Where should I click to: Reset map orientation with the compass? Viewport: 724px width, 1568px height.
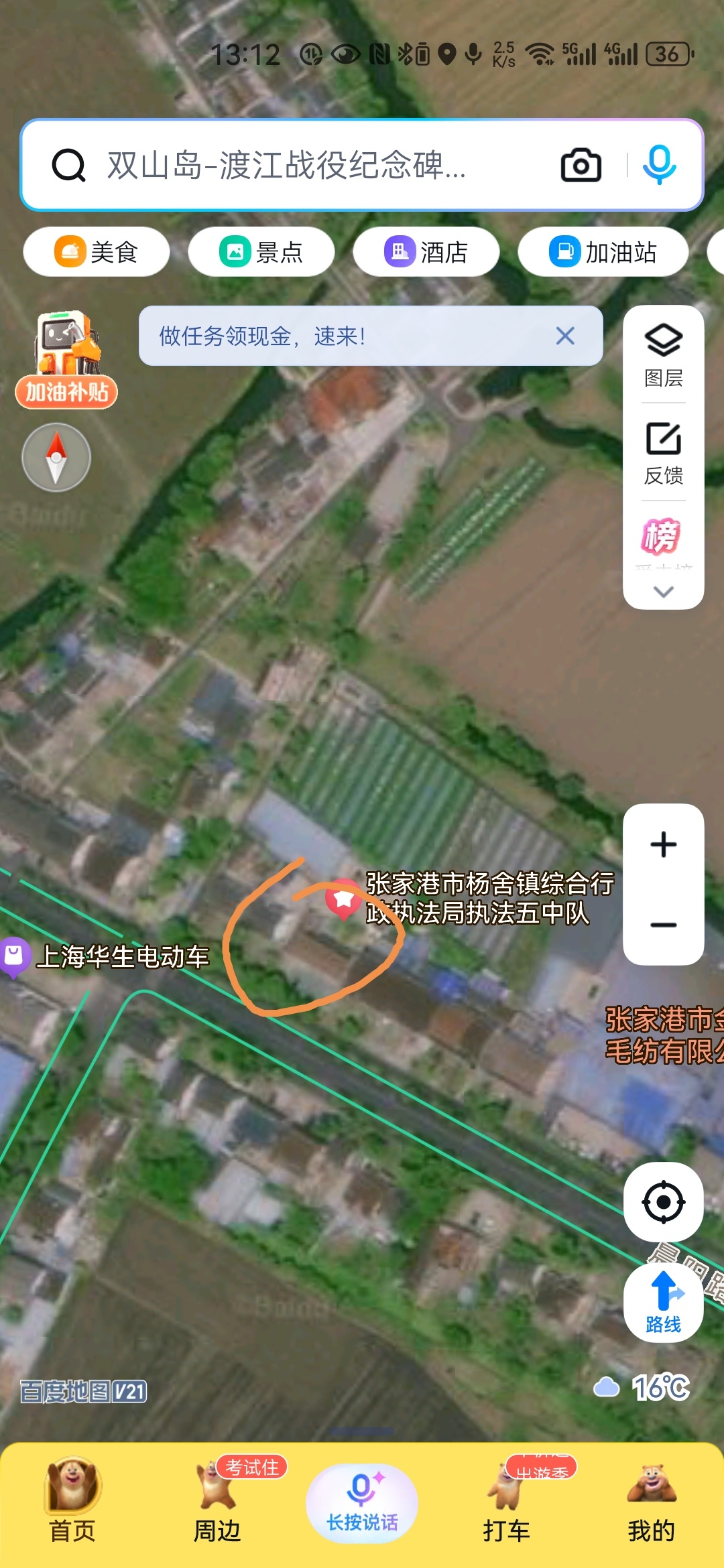click(x=56, y=458)
